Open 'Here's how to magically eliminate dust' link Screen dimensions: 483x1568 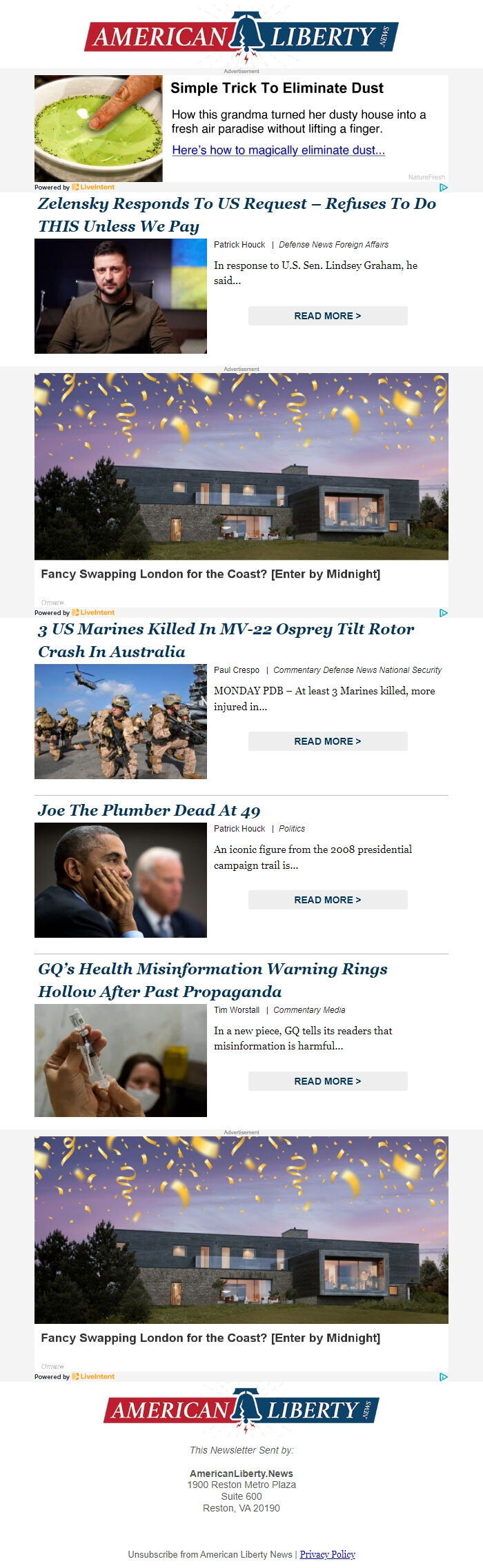pos(278,150)
